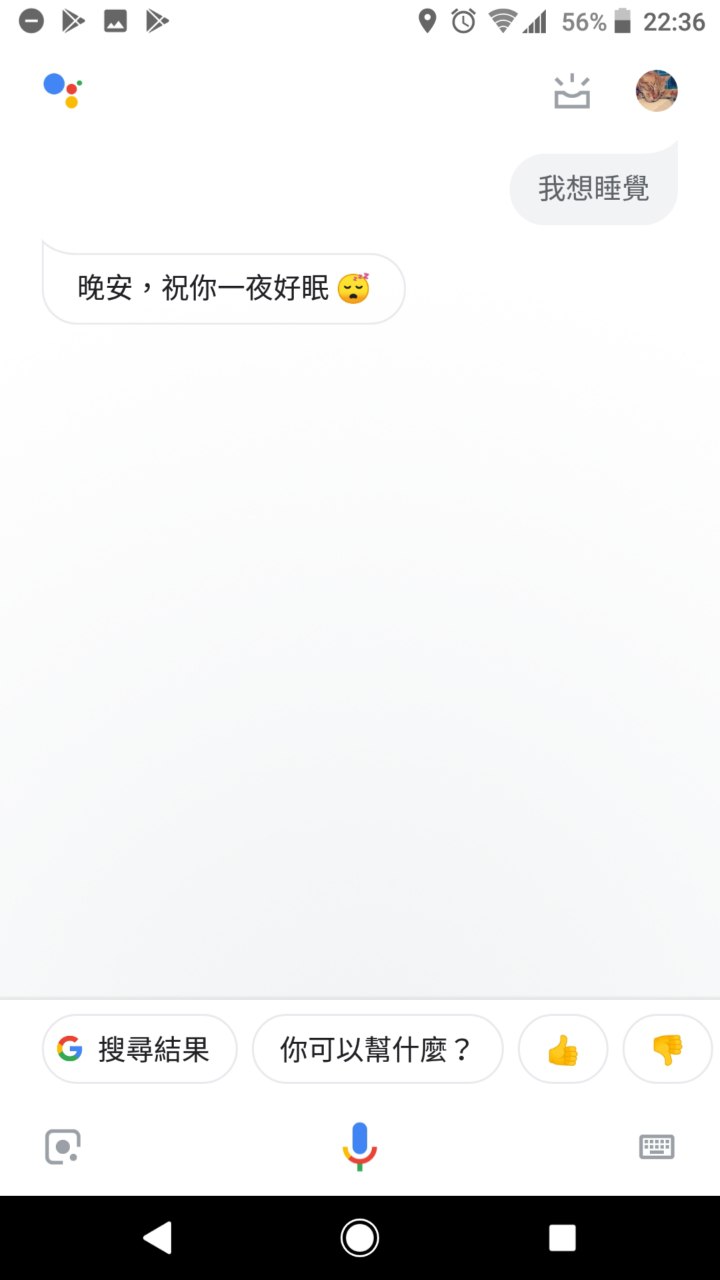The image size is (720, 1280).
Task: Give thumbs up feedback on the response
Action: [563, 1049]
